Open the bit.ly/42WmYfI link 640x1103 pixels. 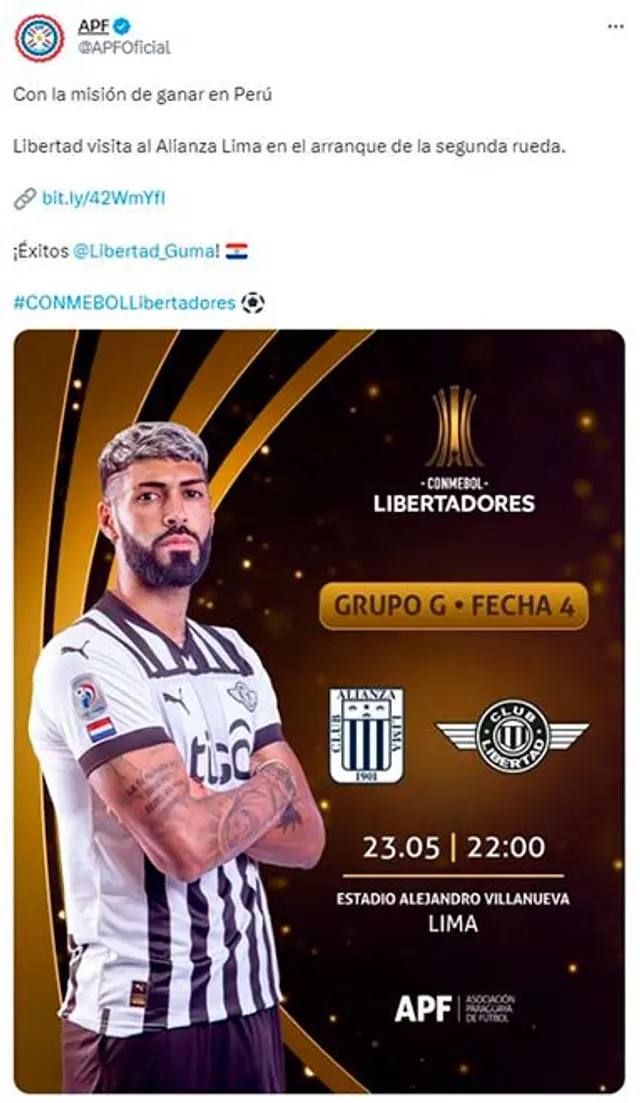103,198
